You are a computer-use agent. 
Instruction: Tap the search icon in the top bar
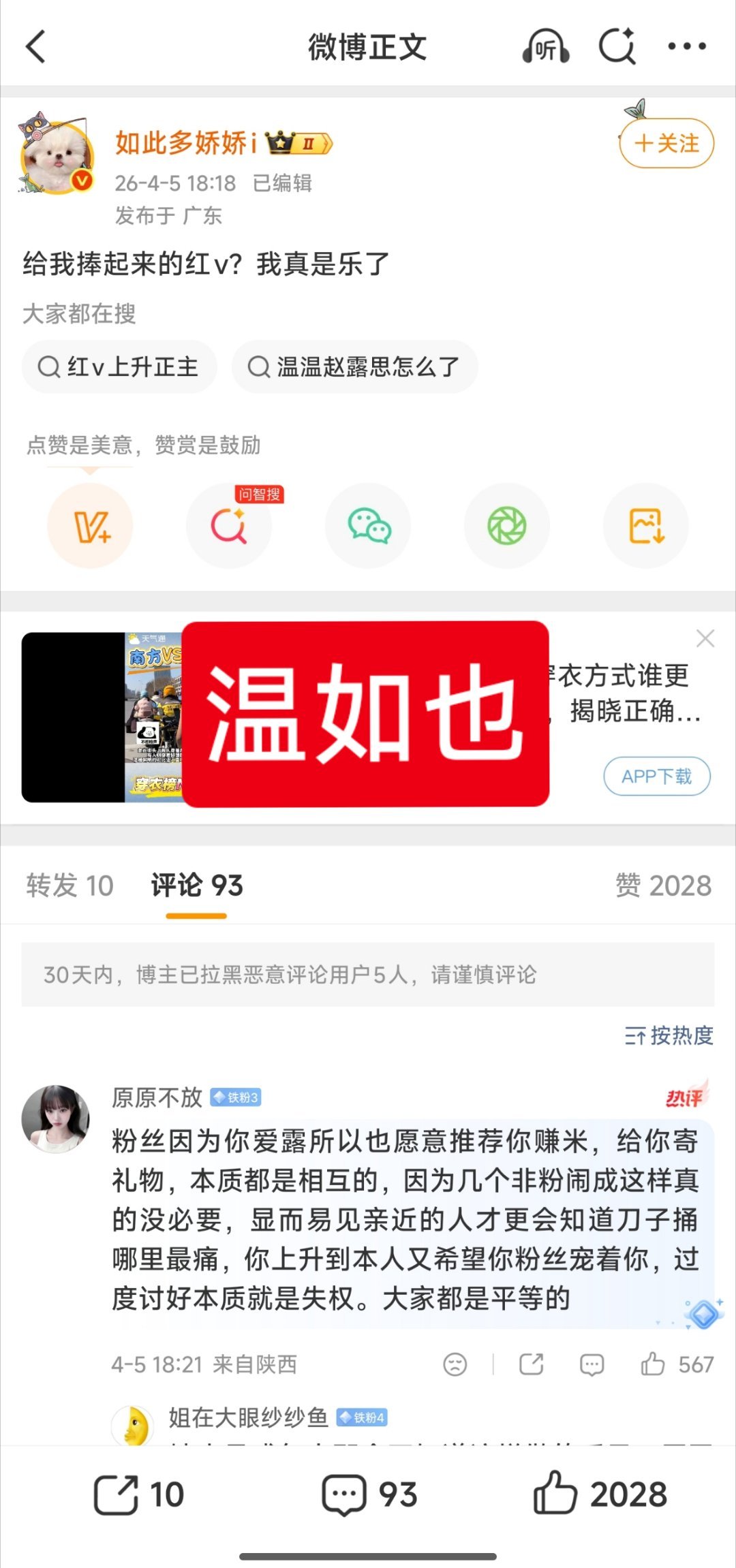point(617,48)
